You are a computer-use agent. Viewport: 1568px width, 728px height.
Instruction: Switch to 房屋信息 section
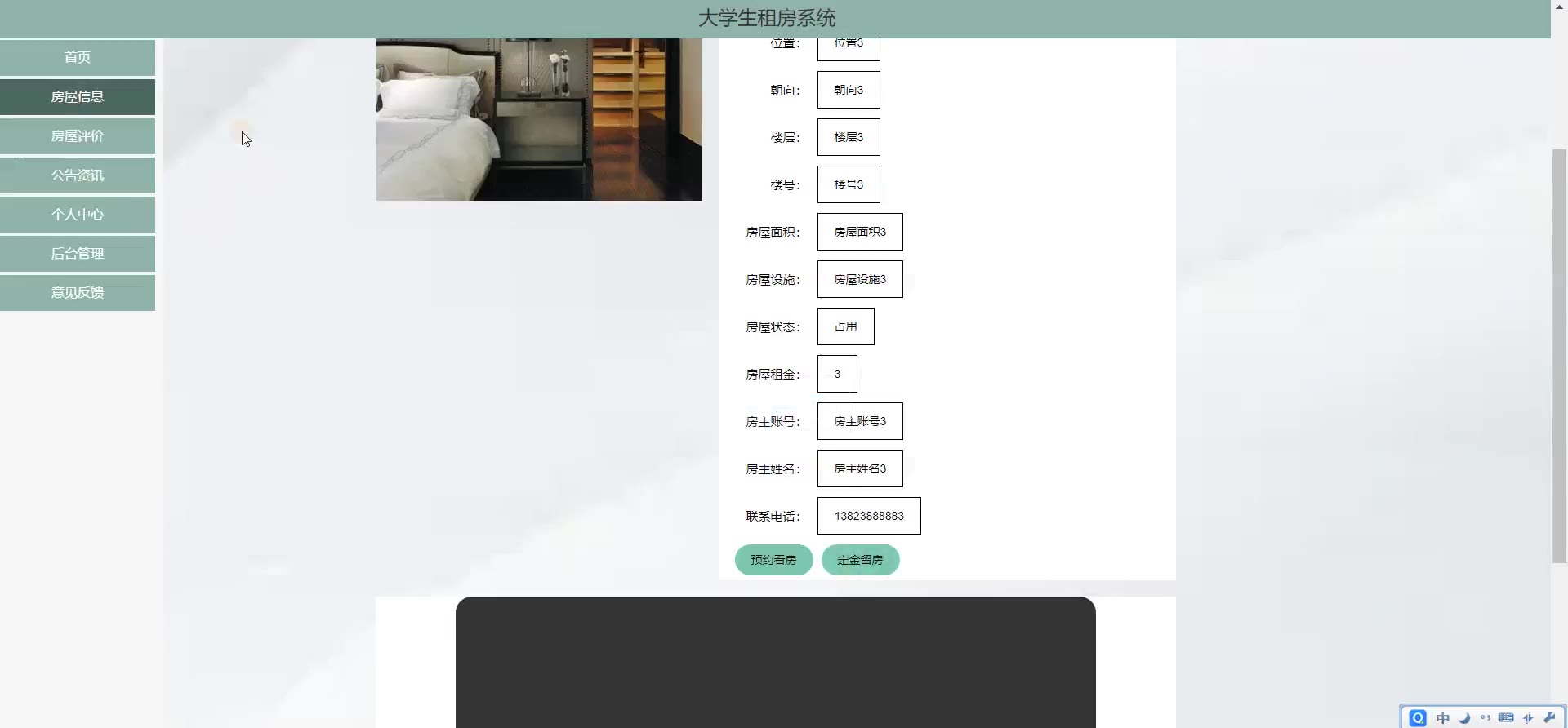click(x=78, y=96)
